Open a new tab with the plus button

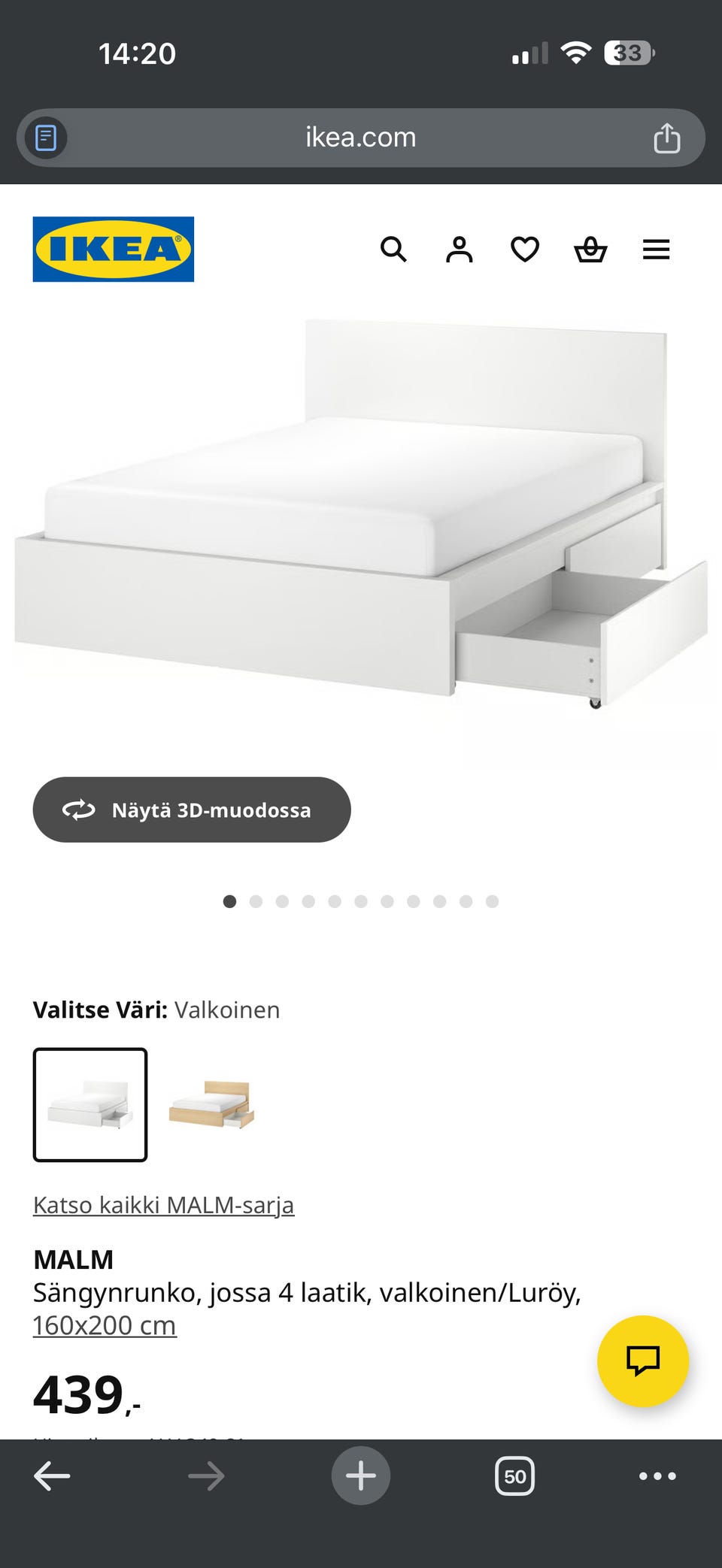coord(361,1475)
